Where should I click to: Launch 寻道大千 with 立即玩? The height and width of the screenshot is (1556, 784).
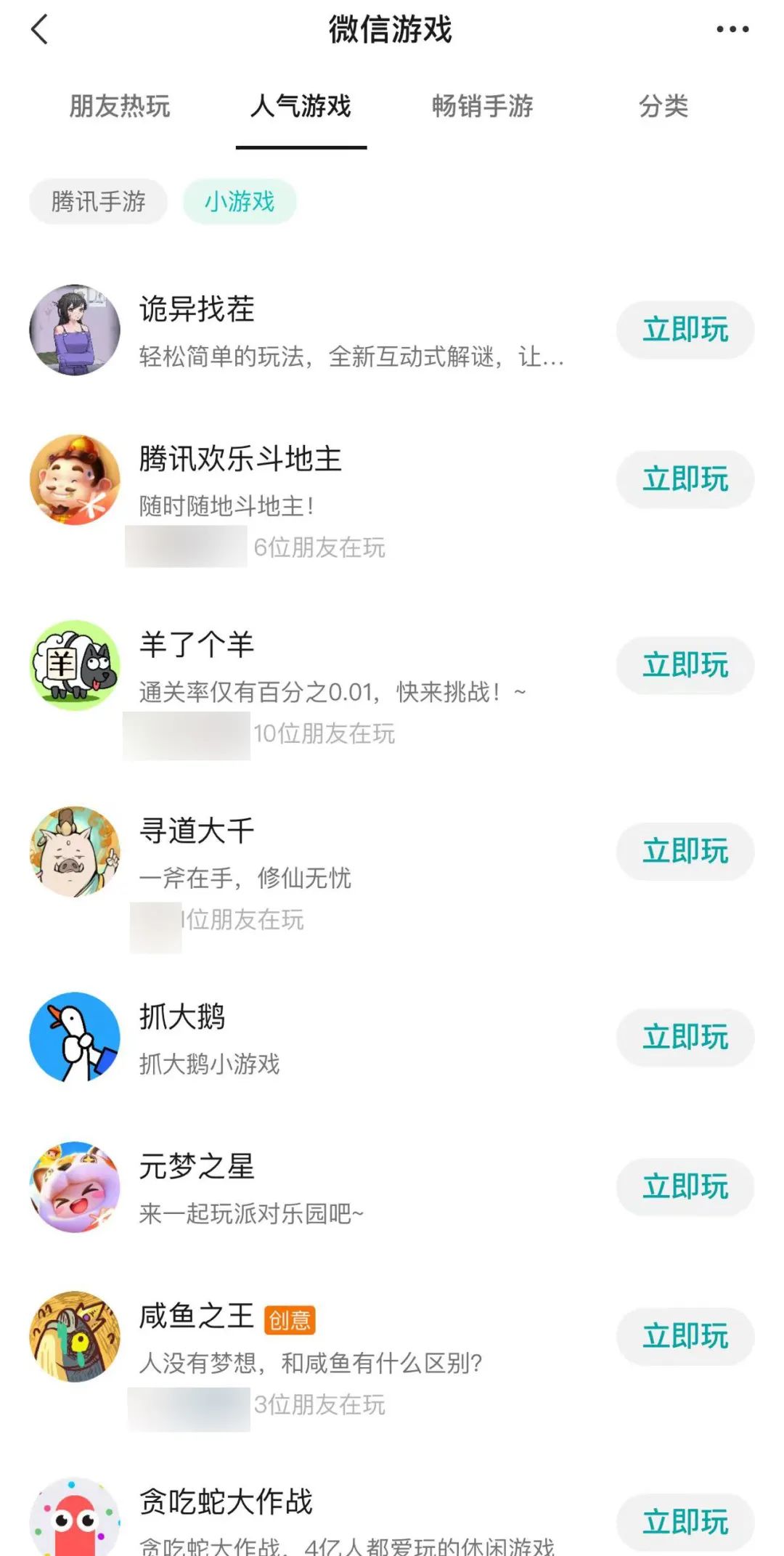pos(685,851)
